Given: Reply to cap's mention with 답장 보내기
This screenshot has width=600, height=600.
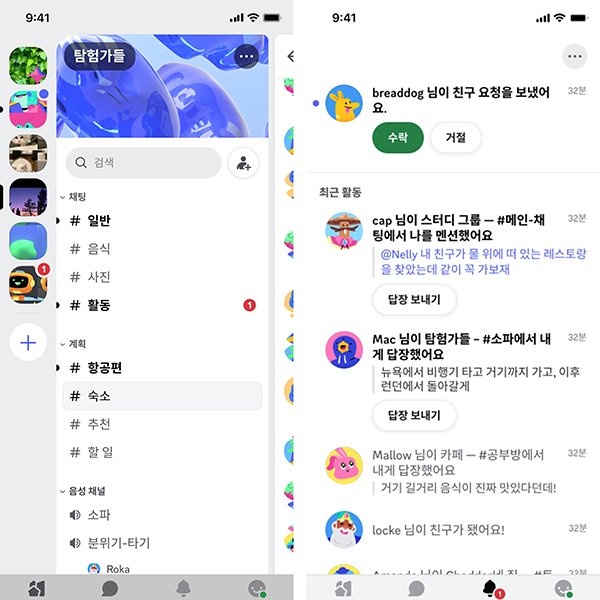Looking at the screenshot, I should coord(414,298).
